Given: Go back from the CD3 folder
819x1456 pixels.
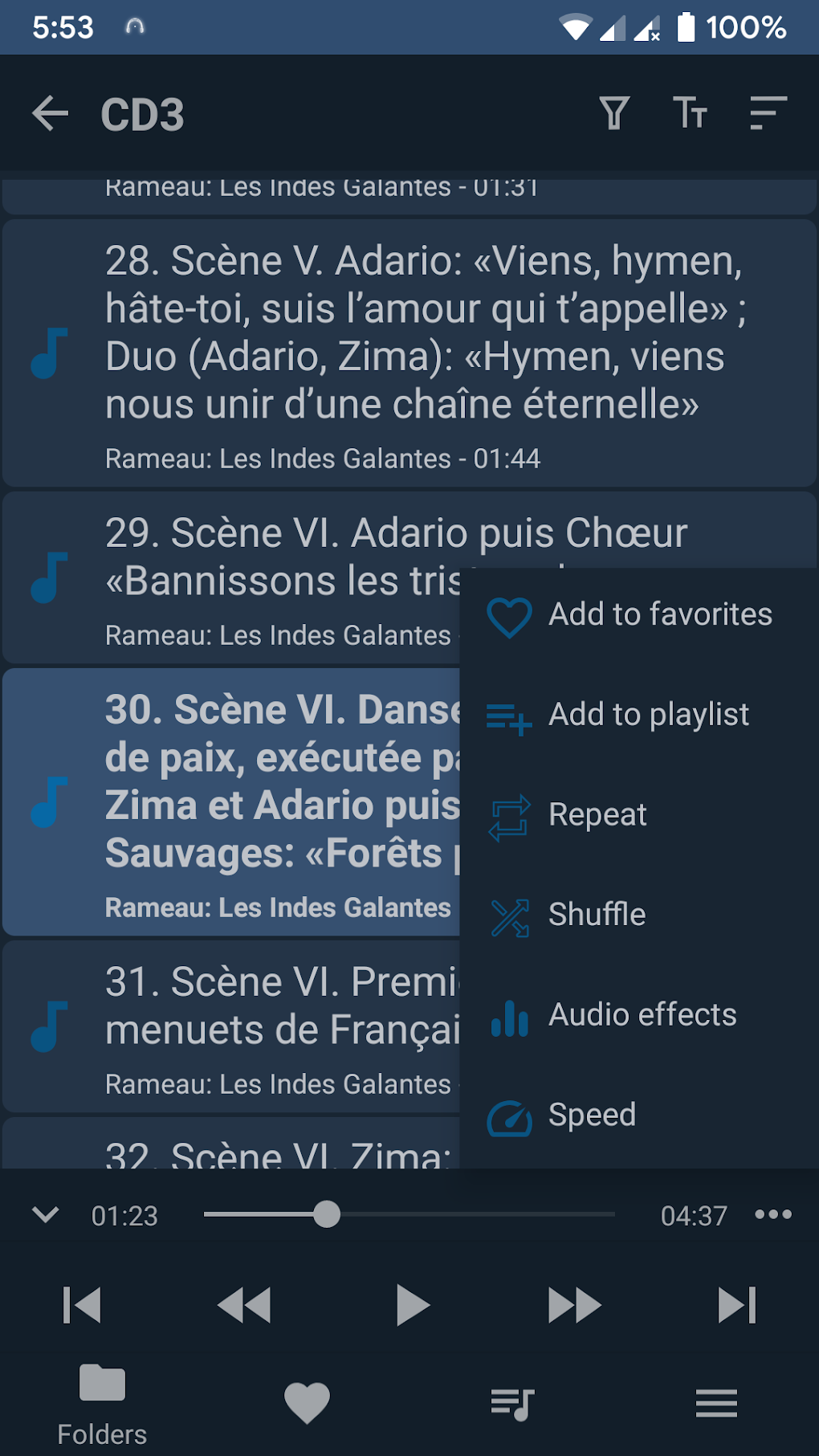Looking at the screenshot, I should point(50,113).
